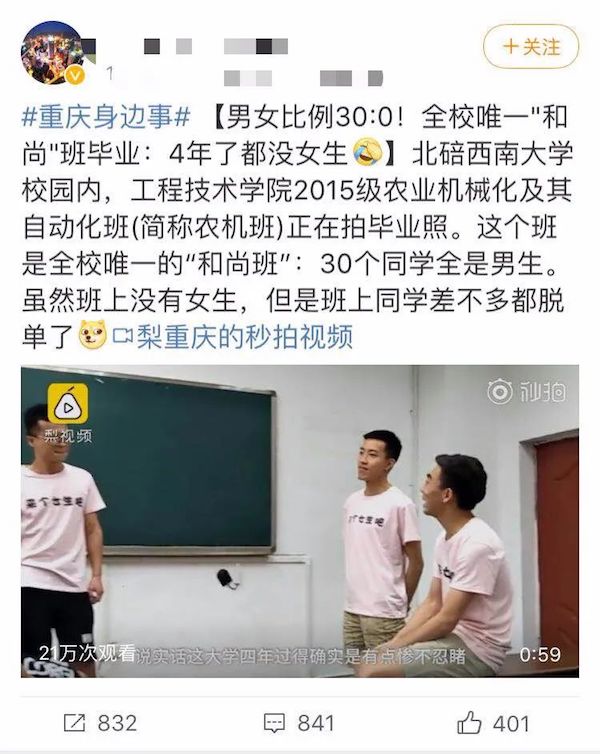
Task: Like this post with 401 likes
Action: click(493, 722)
